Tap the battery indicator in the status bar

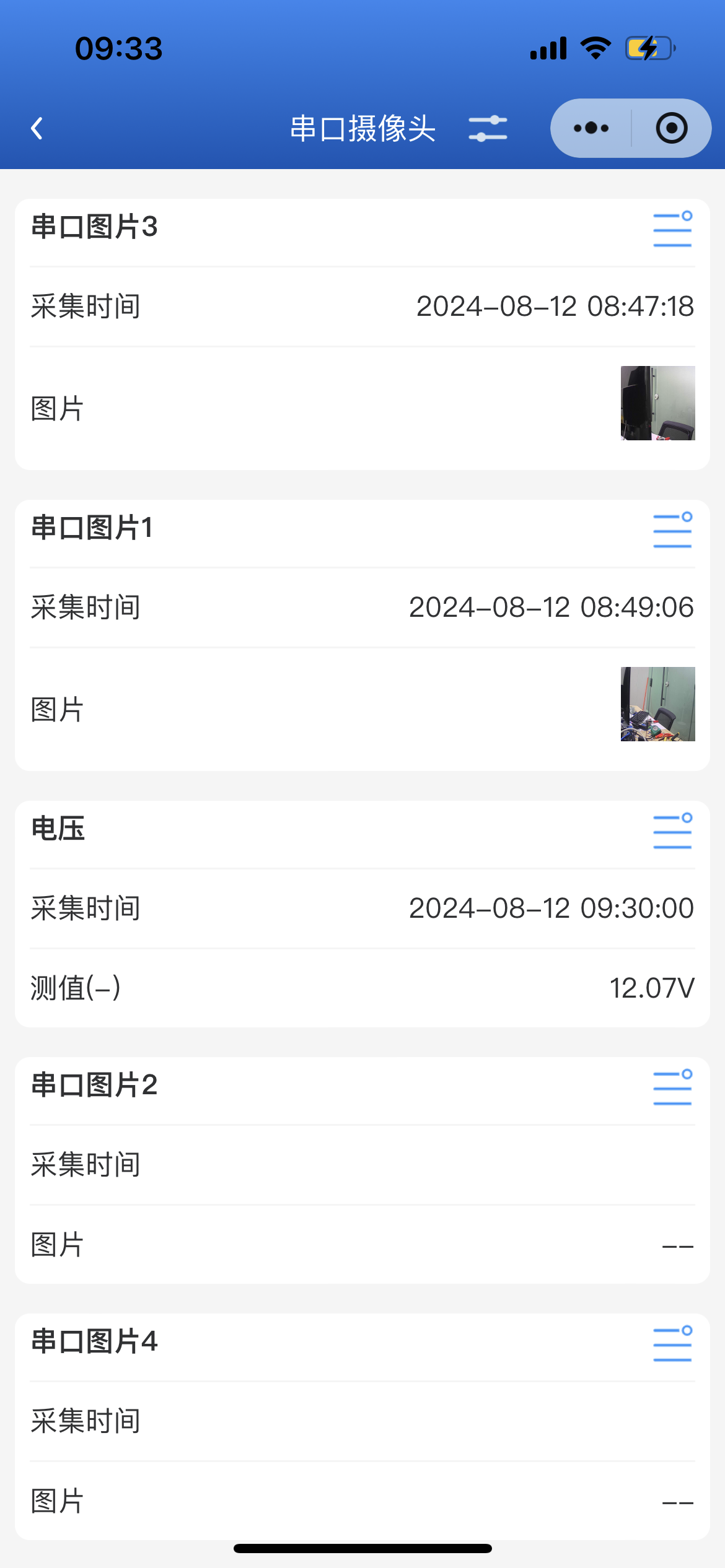pos(648,46)
